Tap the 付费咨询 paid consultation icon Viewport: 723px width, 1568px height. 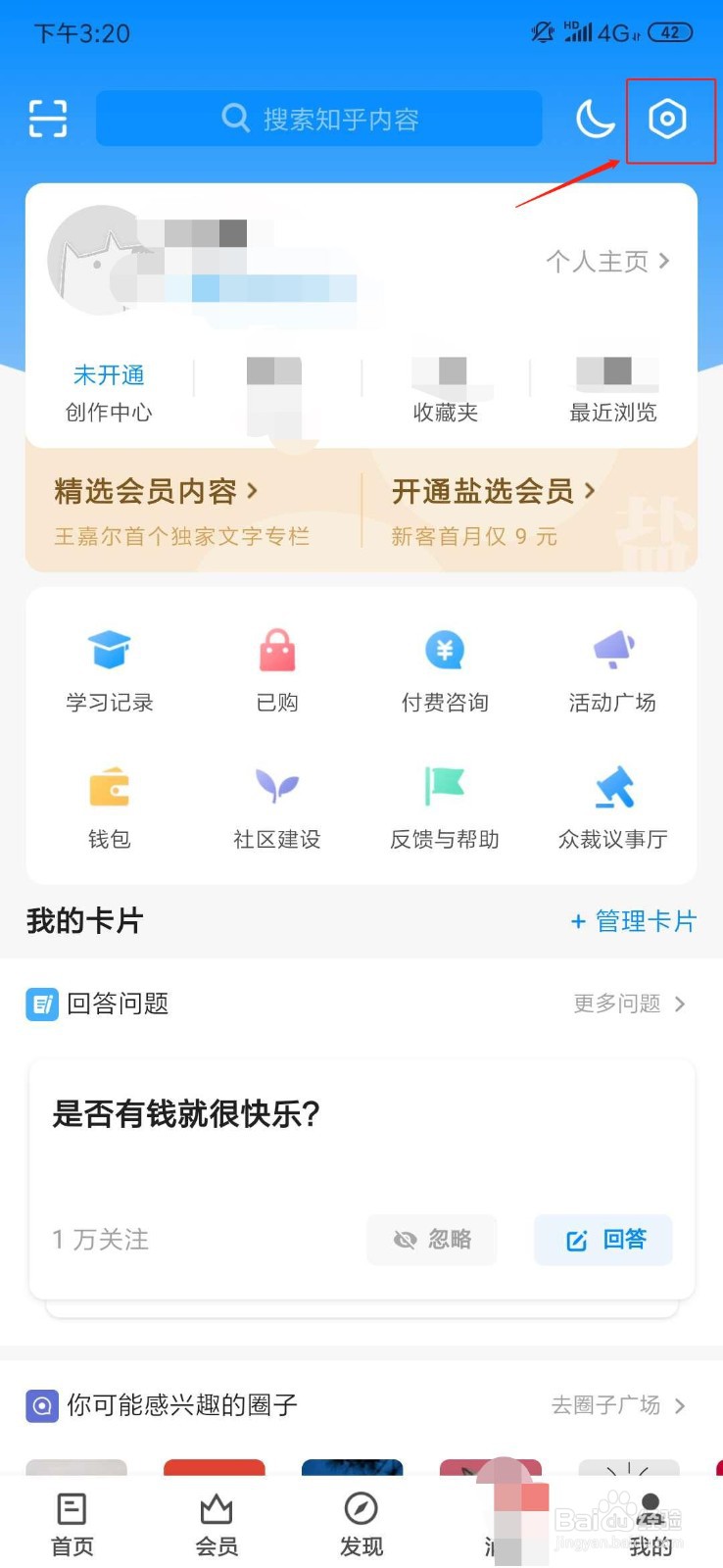(x=444, y=666)
